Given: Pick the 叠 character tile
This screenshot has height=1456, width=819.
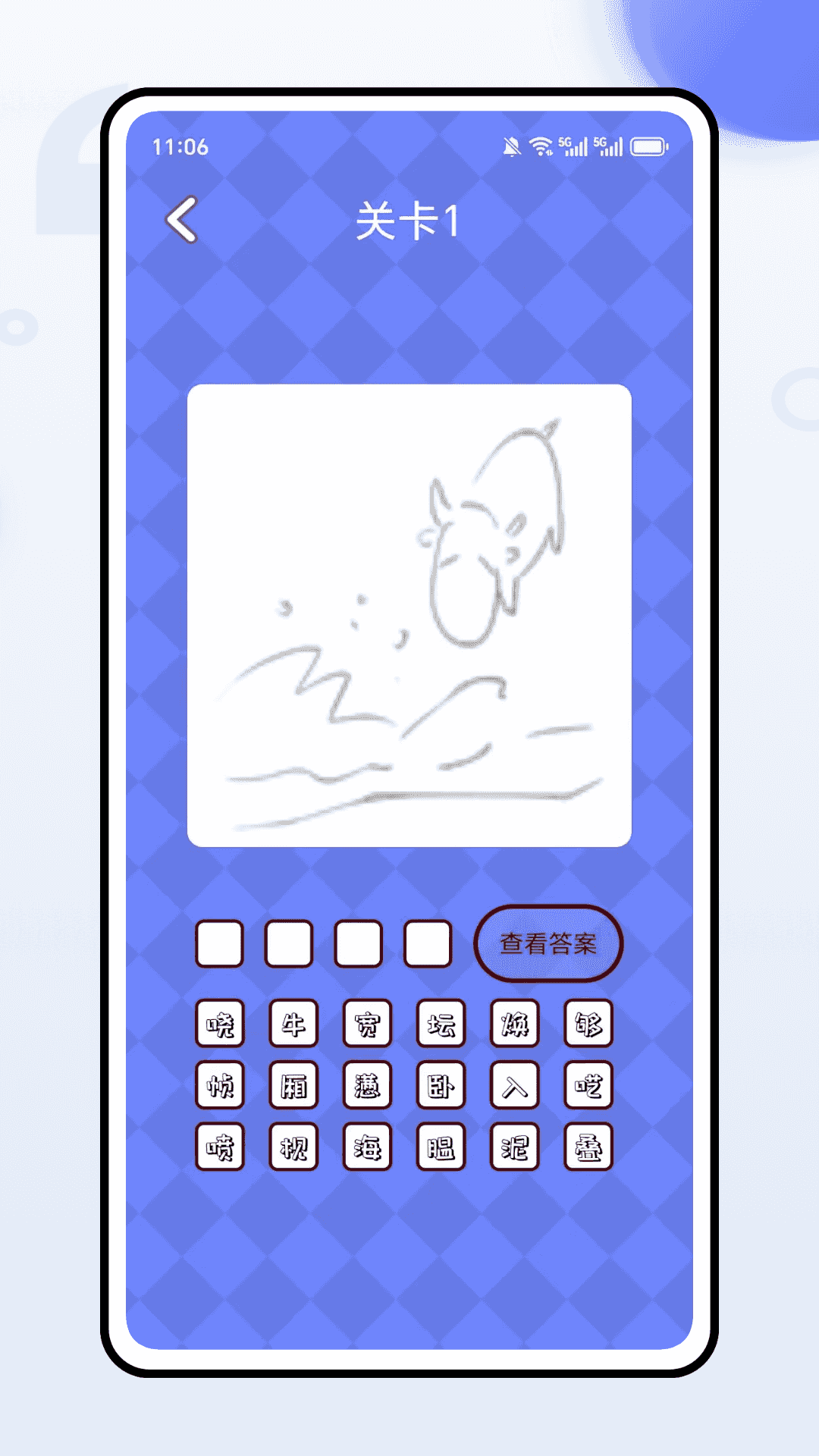Looking at the screenshot, I should pyautogui.click(x=588, y=1147).
